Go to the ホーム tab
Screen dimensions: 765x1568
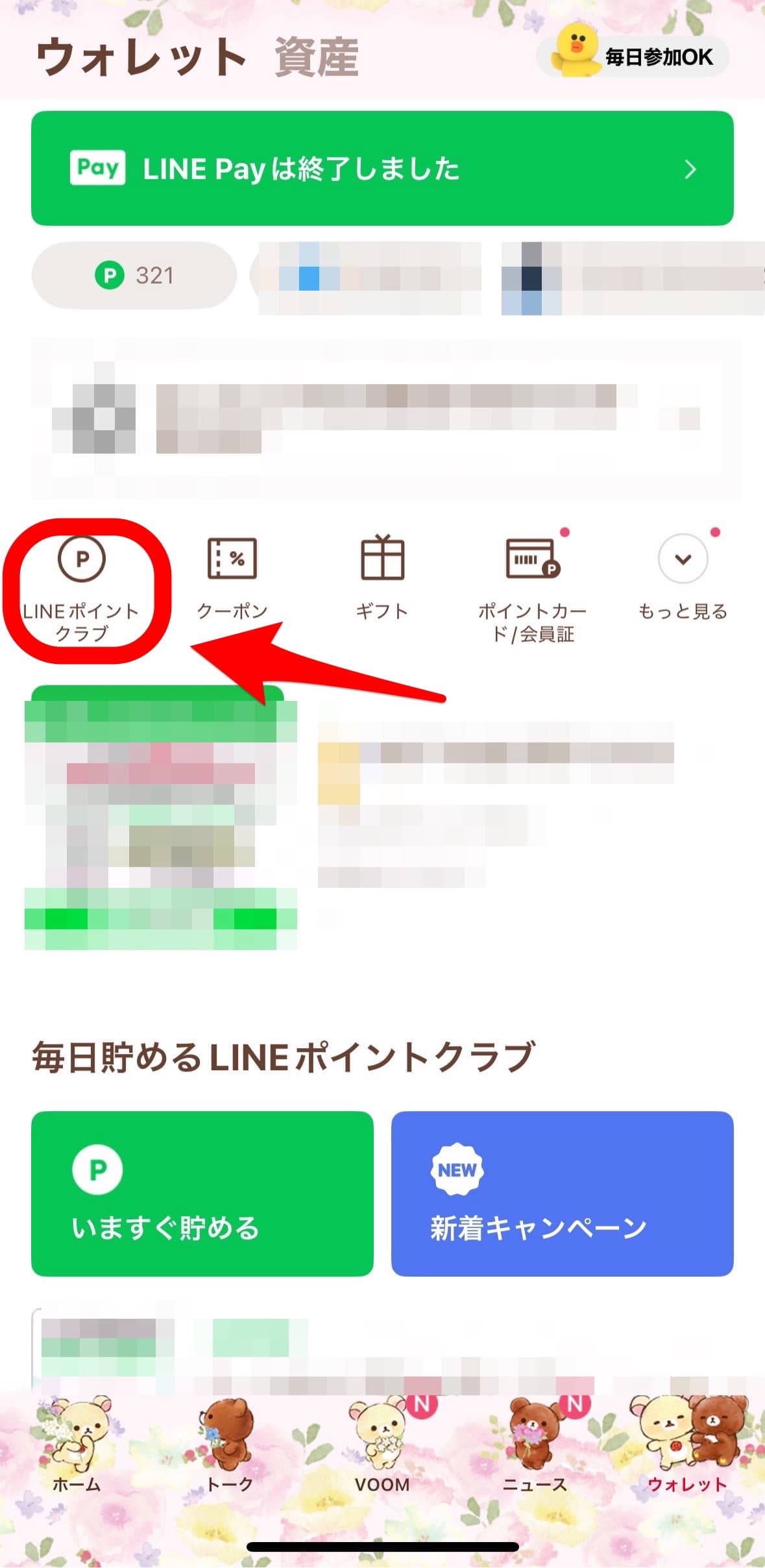pos(77,1446)
